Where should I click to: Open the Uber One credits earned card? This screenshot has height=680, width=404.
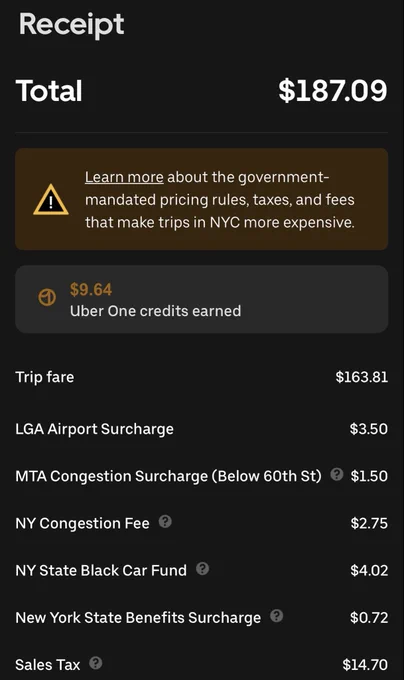tap(202, 299)
